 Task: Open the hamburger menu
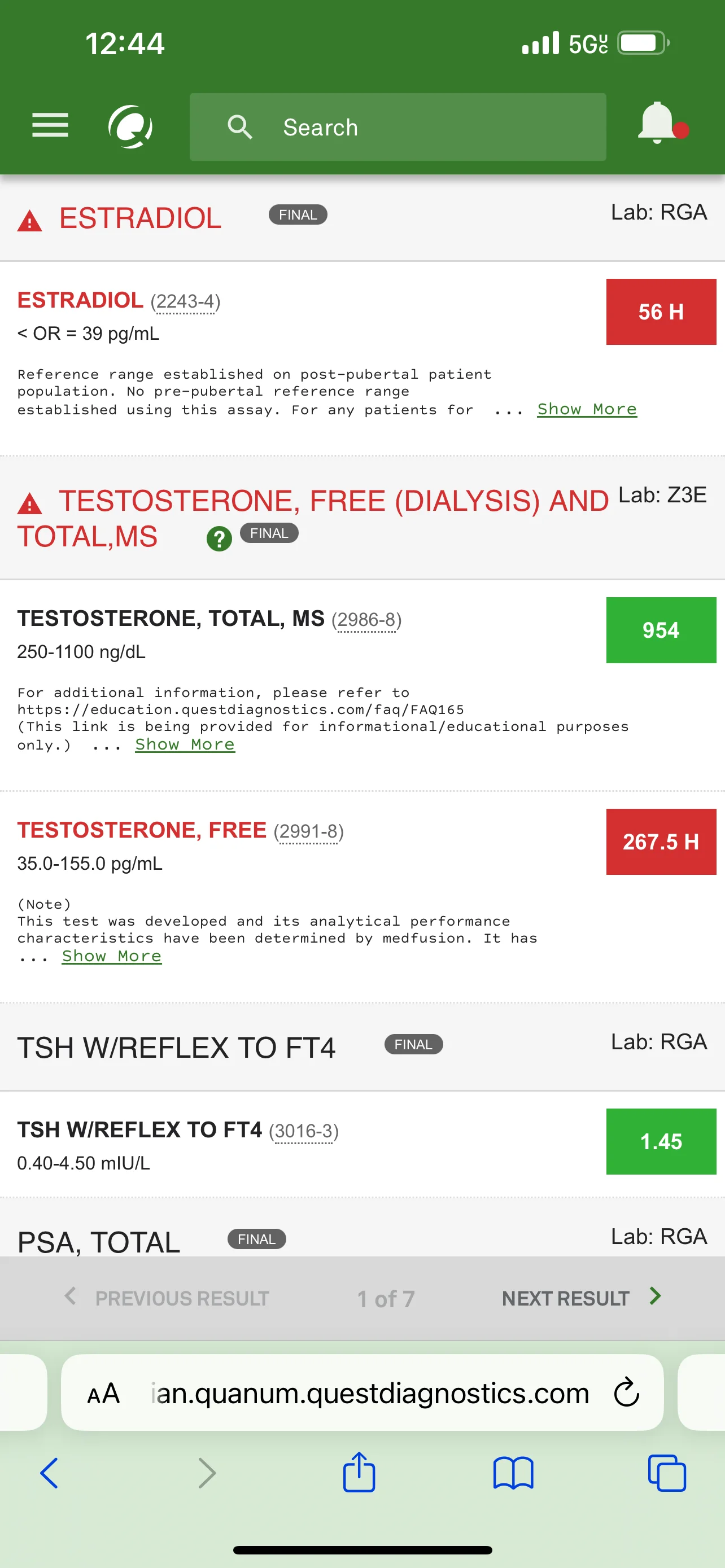[x=50, y=126]
